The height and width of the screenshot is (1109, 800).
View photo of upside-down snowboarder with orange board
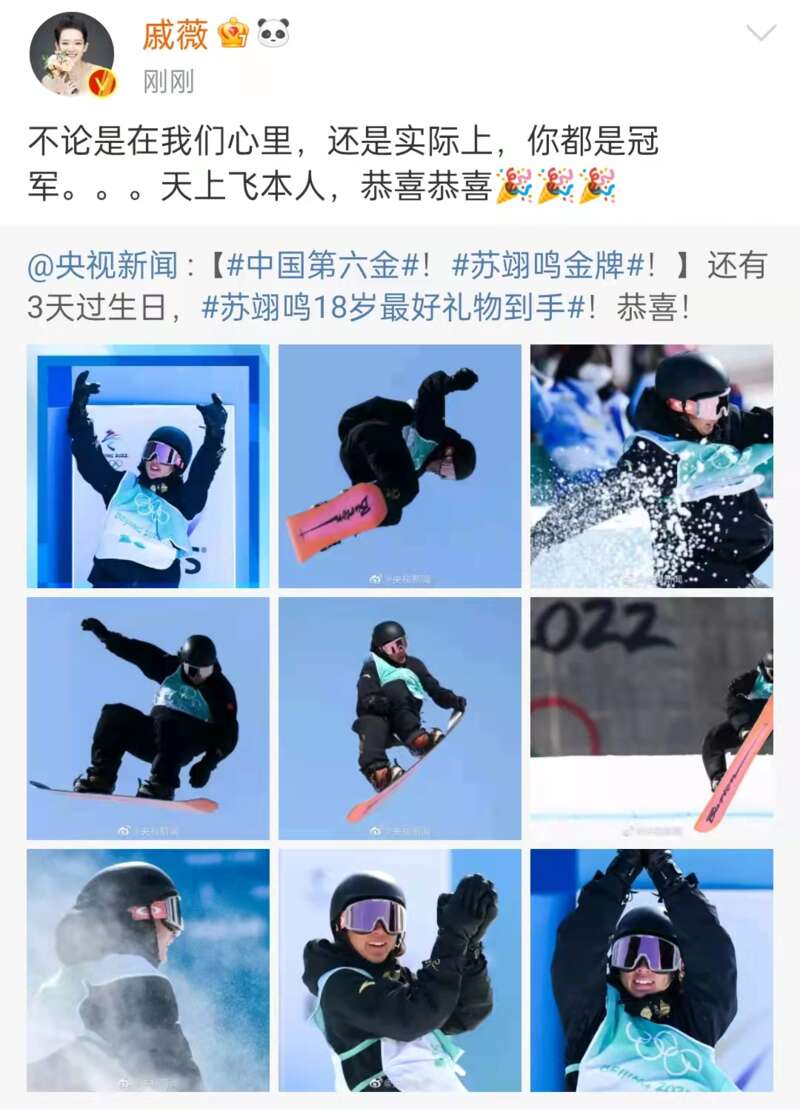pos(400,466)
